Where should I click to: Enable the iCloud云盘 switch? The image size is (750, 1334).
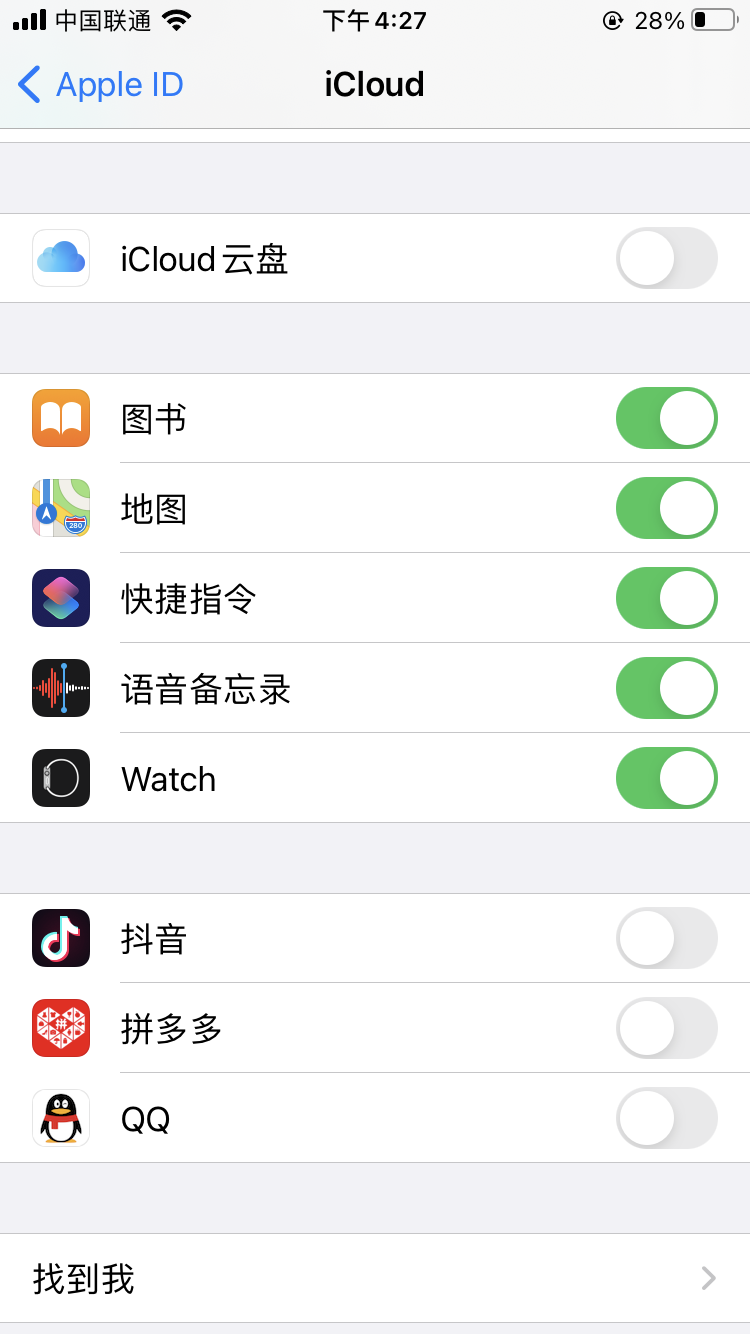click(x=666, y=258)
